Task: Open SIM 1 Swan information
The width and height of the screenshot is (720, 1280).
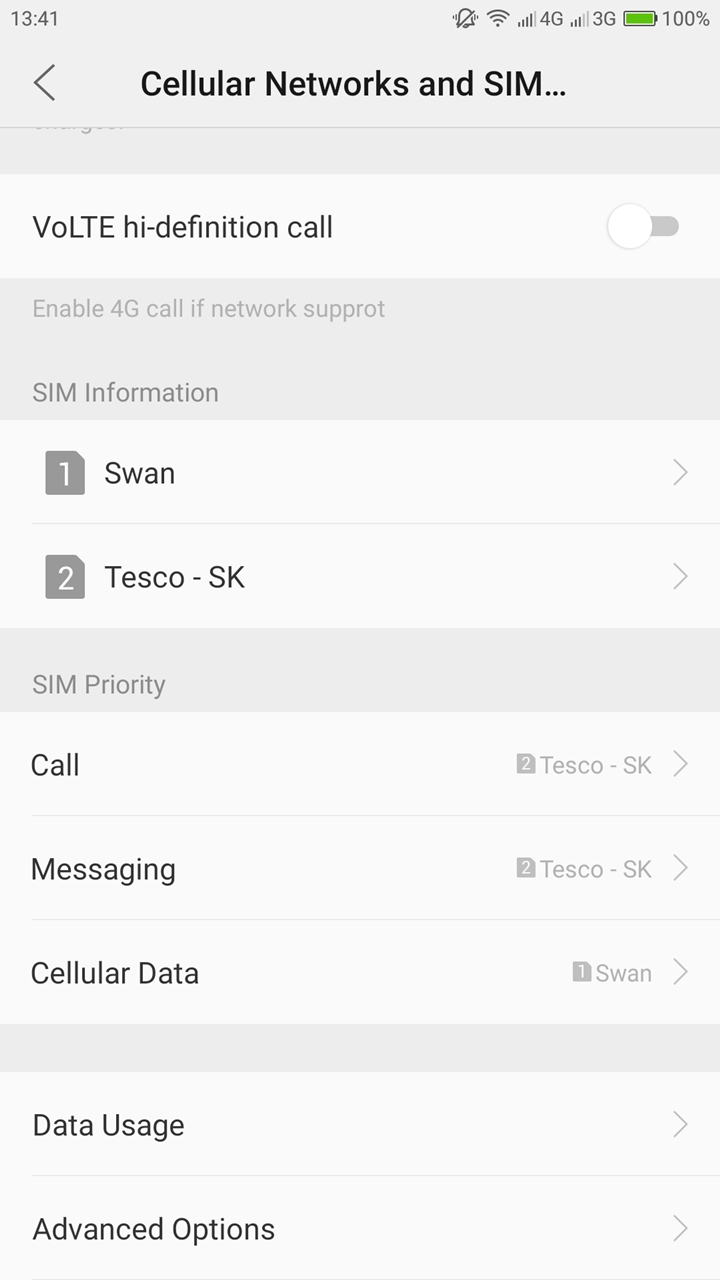Action: coord(360,472)
